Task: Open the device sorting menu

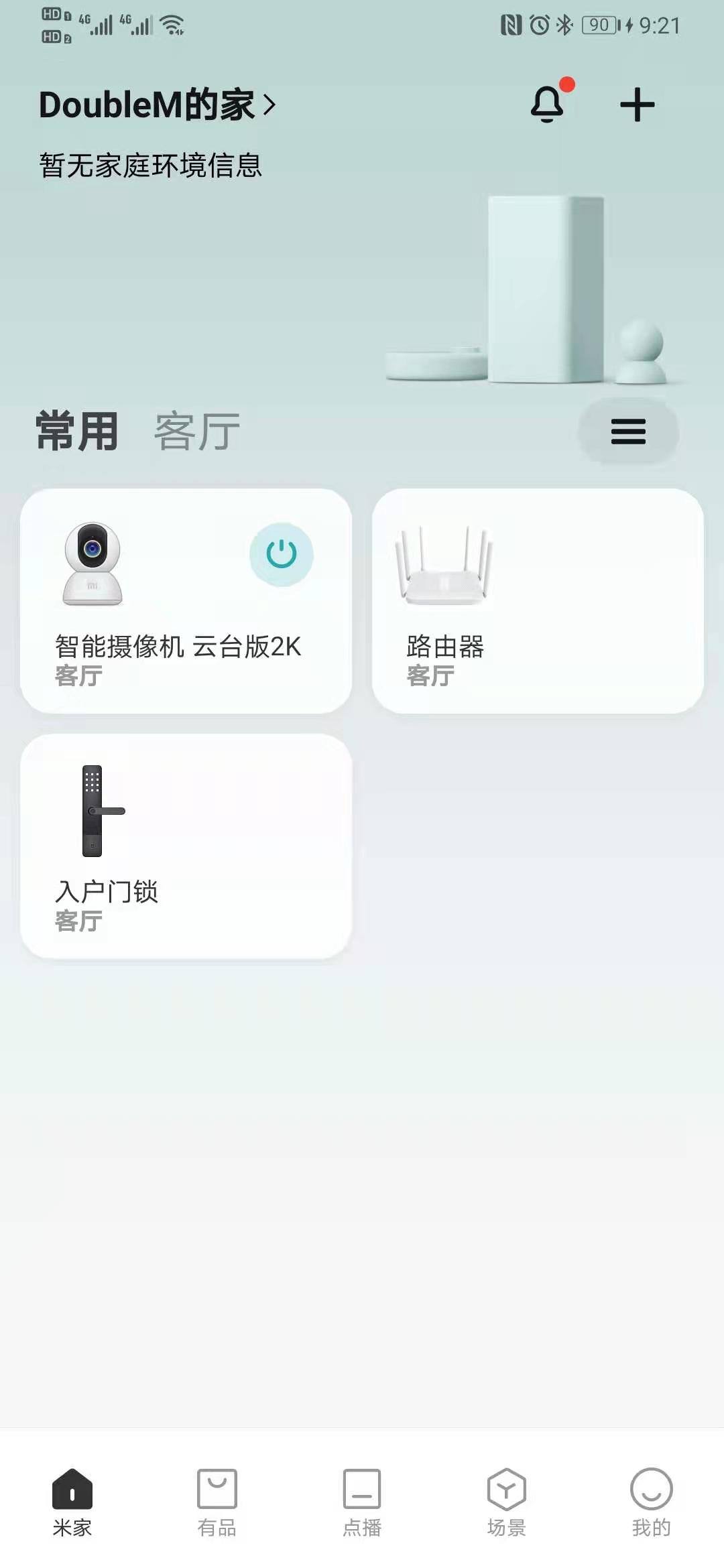Action: (627, 432)
